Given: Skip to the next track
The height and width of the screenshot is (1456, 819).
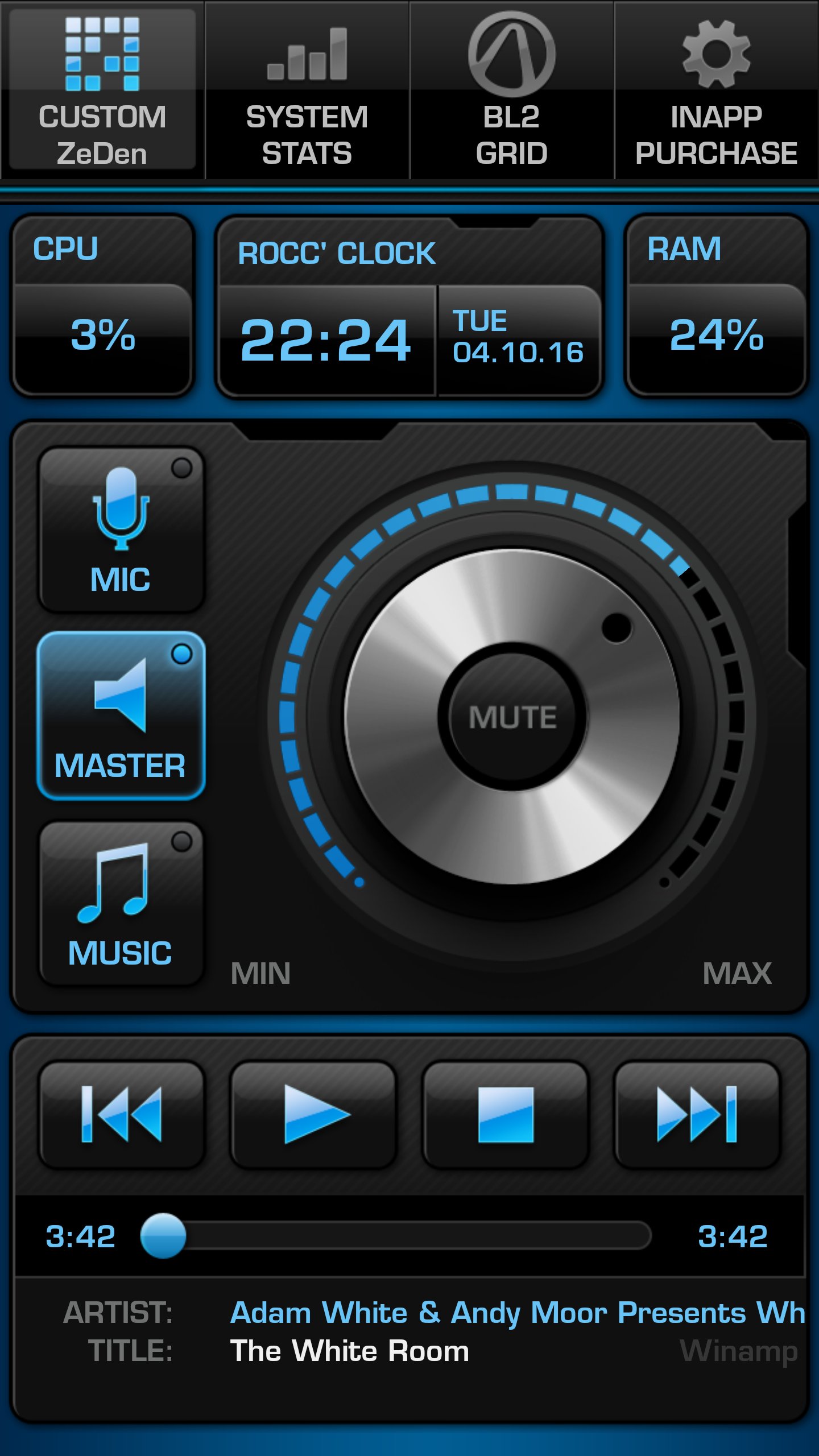Looking at the screenshot, I should pos(697,1115).
